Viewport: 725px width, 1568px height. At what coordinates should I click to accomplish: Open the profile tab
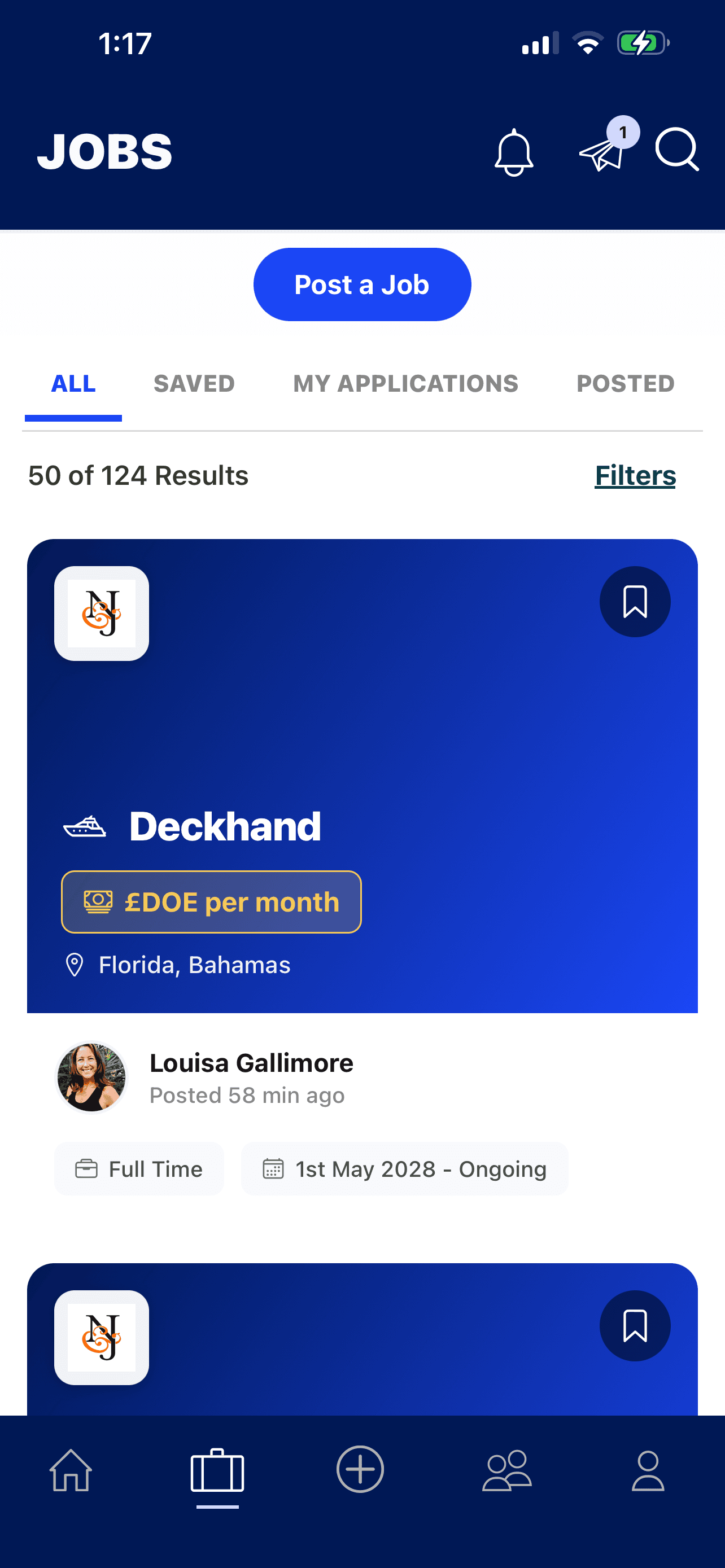coord(648,1470)
